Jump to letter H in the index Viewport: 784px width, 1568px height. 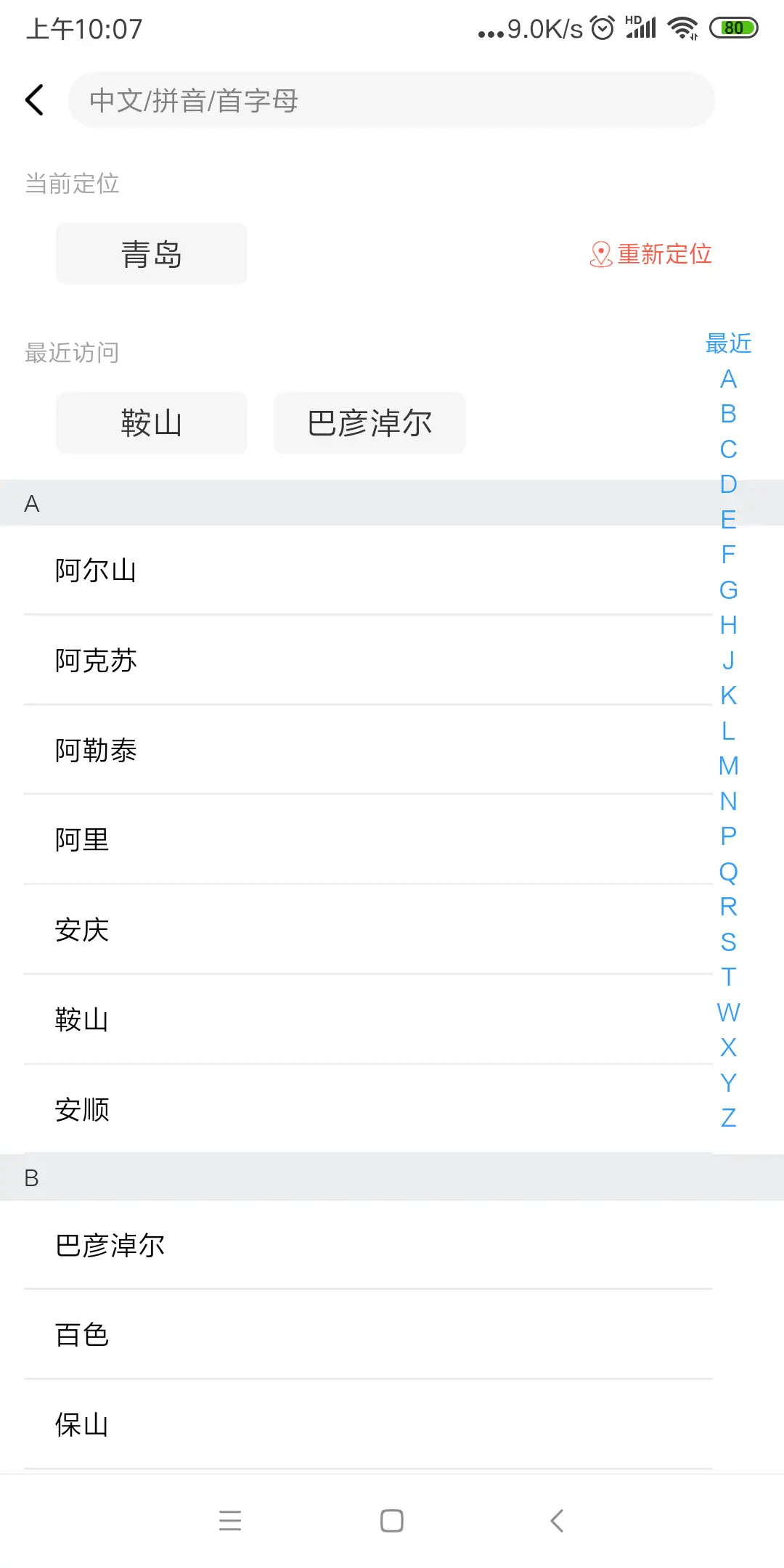(x=729, y=625)
